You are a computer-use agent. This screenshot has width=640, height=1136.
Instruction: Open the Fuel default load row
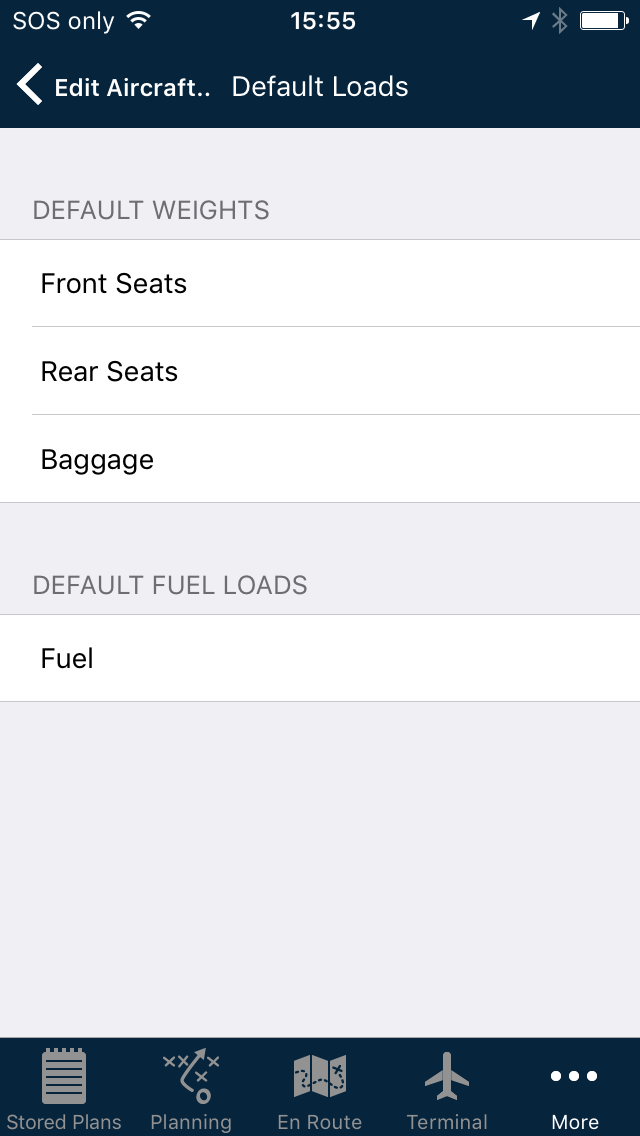point(320,659)
